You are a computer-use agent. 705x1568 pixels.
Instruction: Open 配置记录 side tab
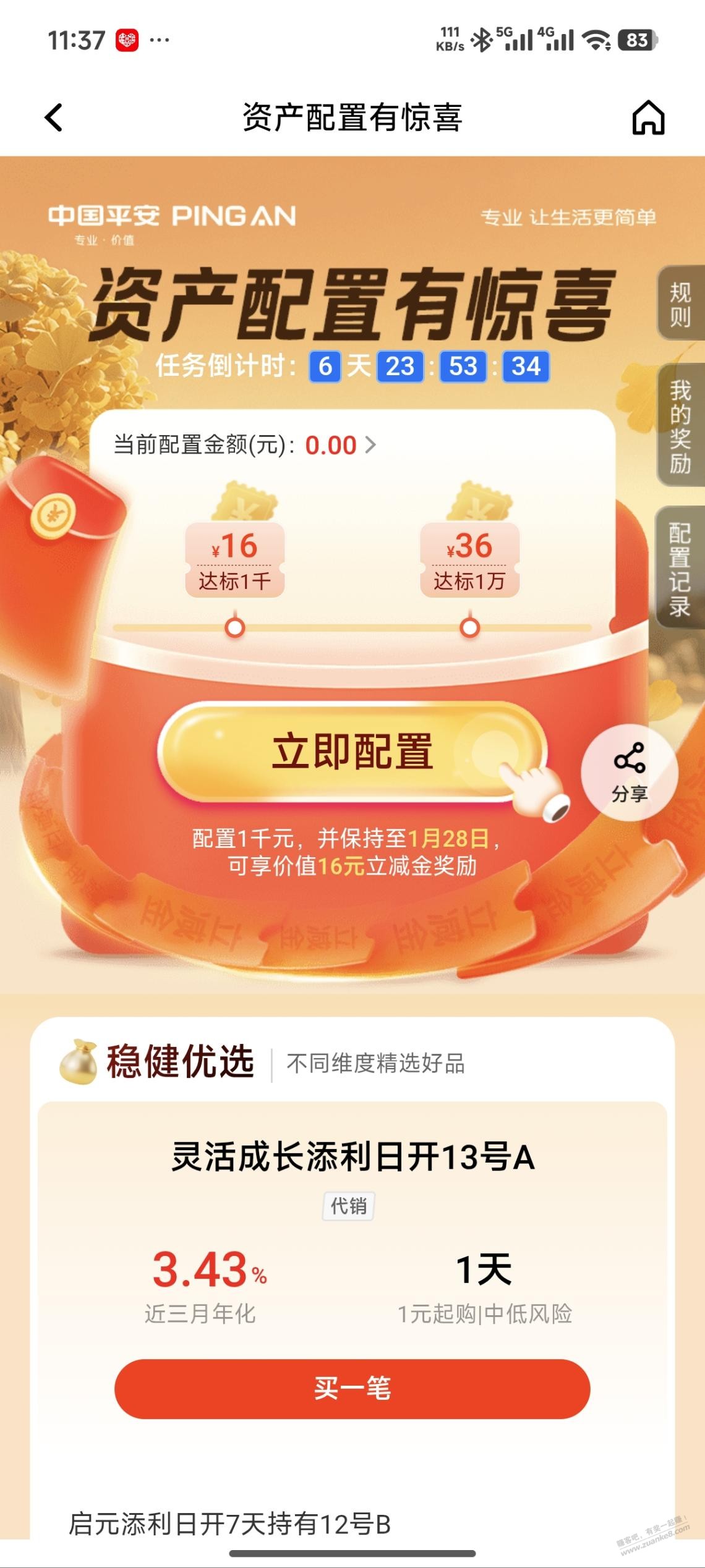pos(680,569)
